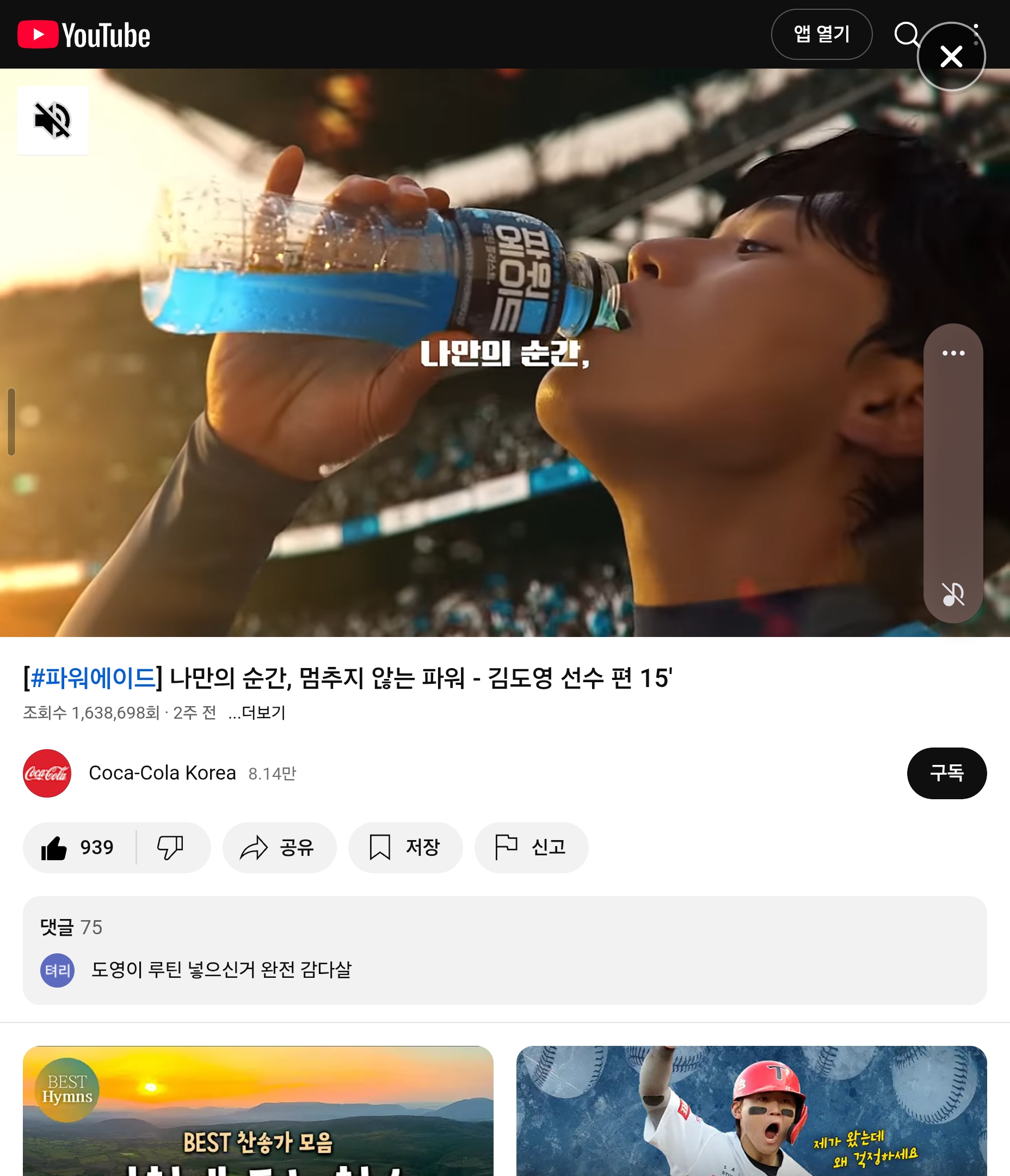Open the #파워에이드 hashtag link

coord(93,678)
